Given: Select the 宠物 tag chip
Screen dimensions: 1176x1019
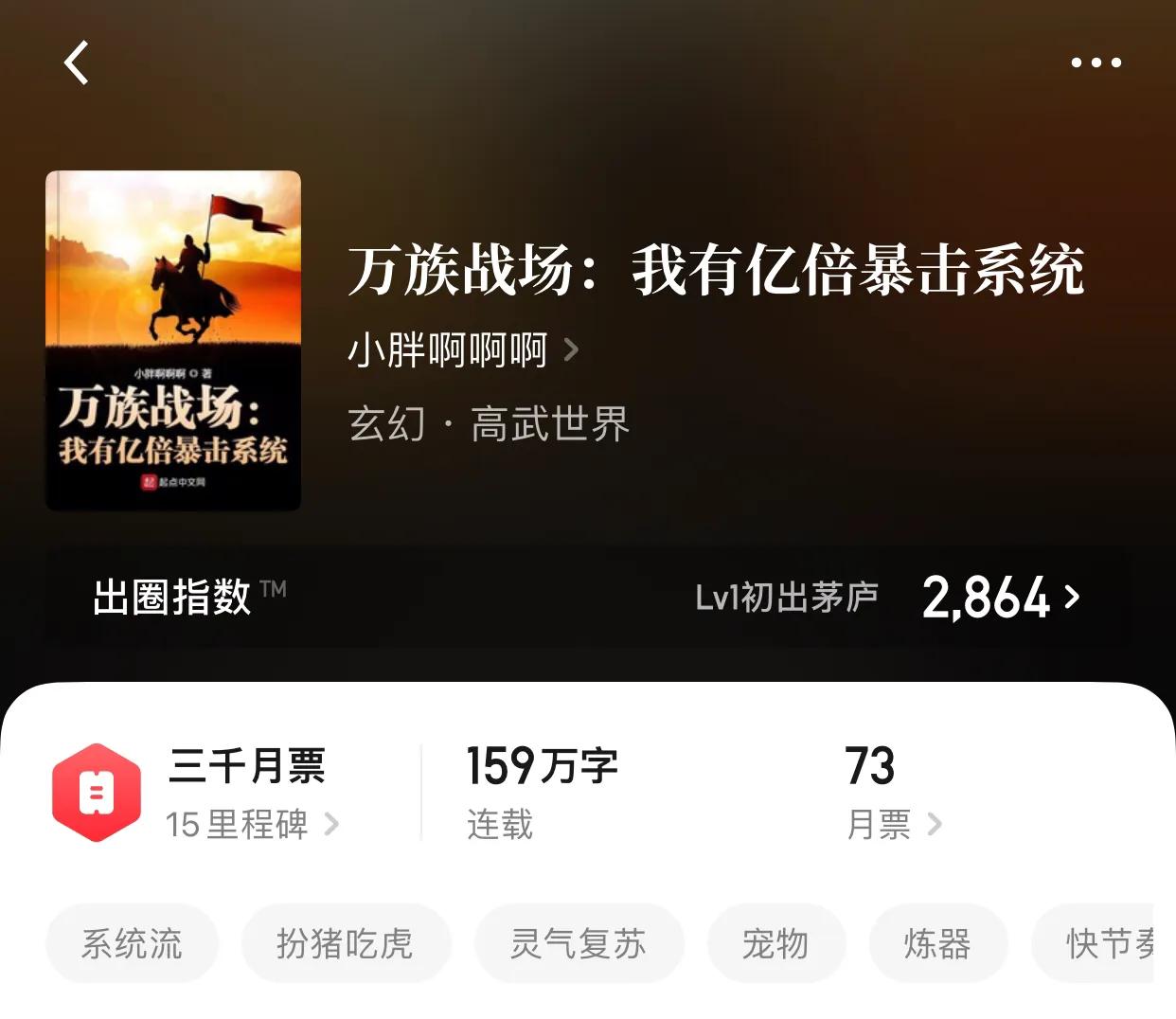Looking at the screenshot, I should click(775, 943).
